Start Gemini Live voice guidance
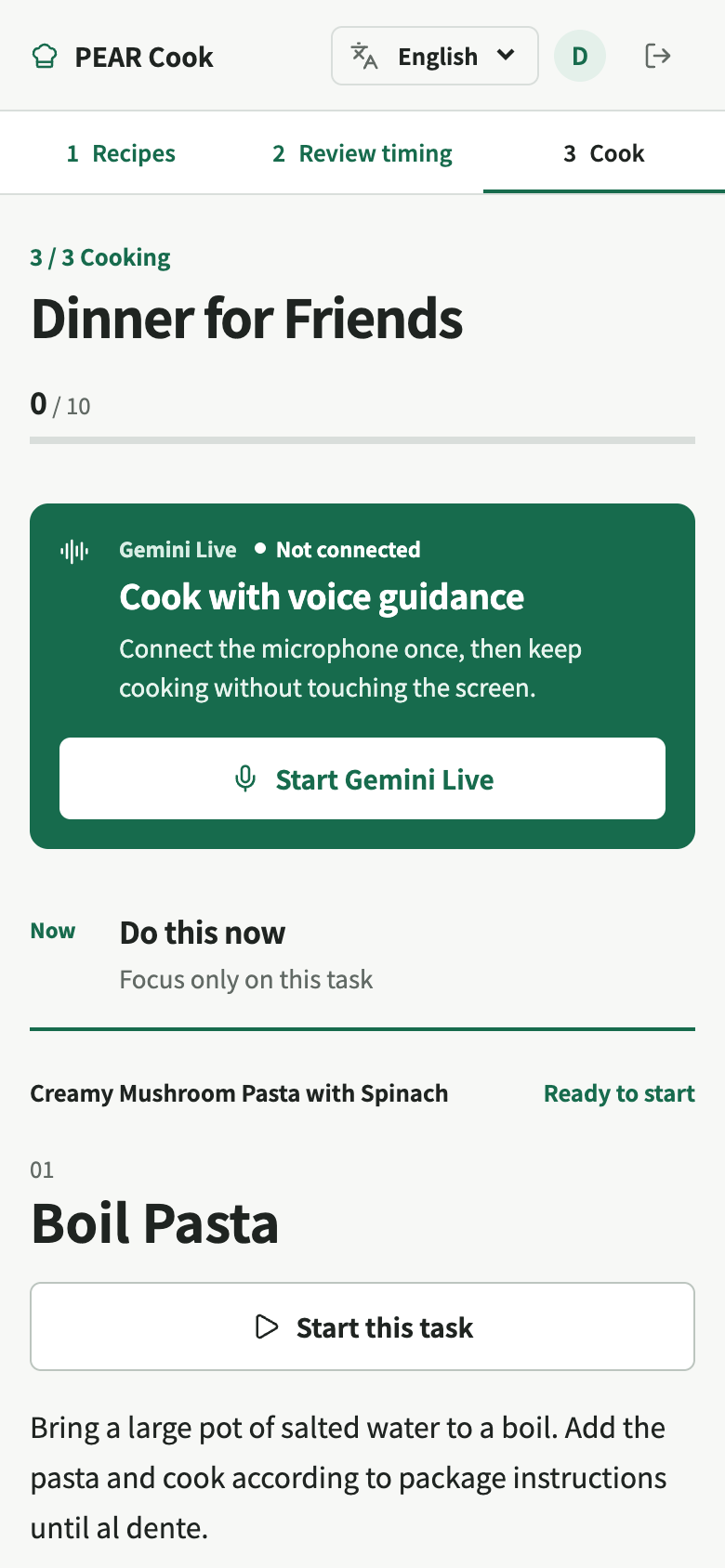725x1568 pixels. (x=362, y=778)
